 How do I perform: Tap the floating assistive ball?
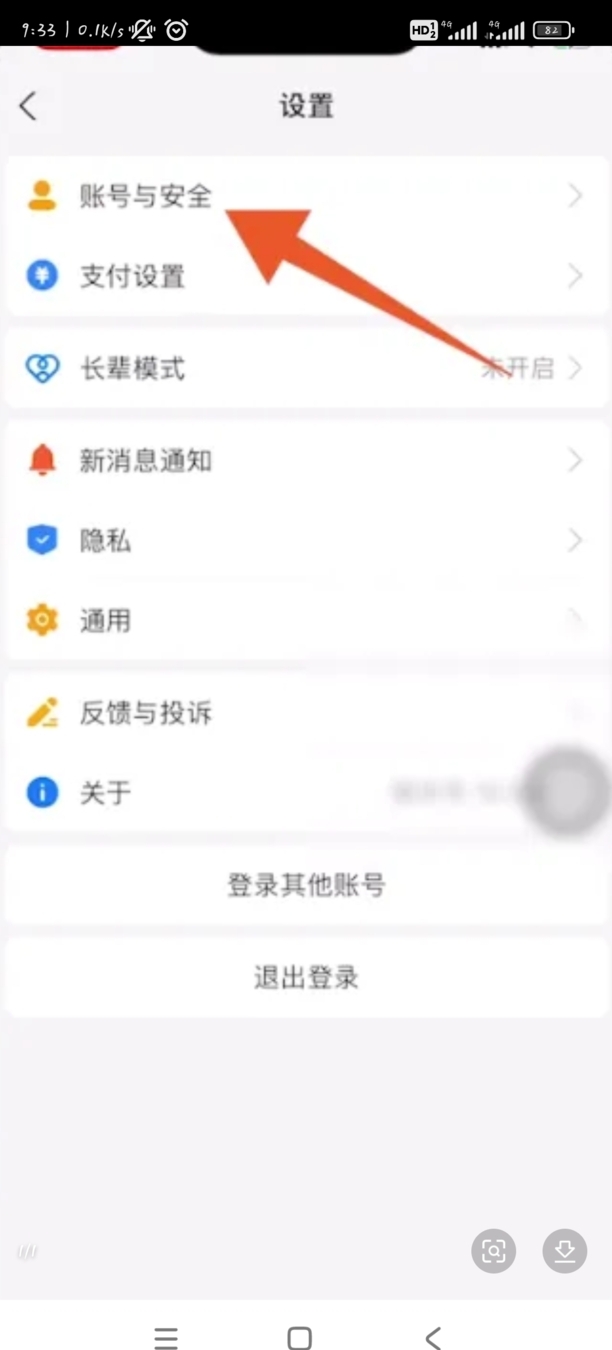coord(568,791)
